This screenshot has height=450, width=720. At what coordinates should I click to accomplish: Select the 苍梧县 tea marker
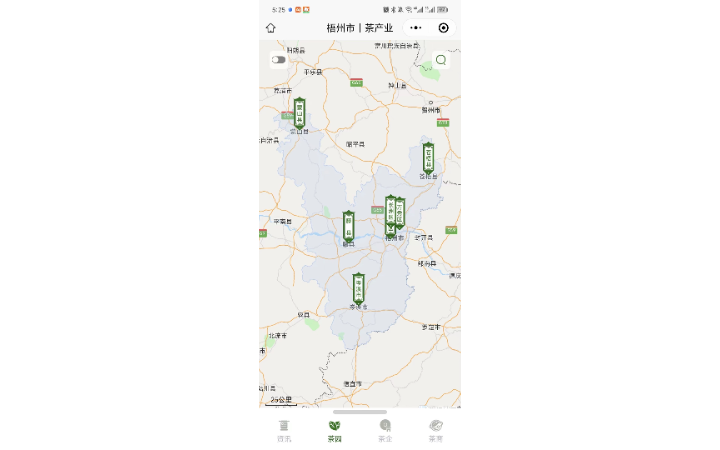coord(428,157)
